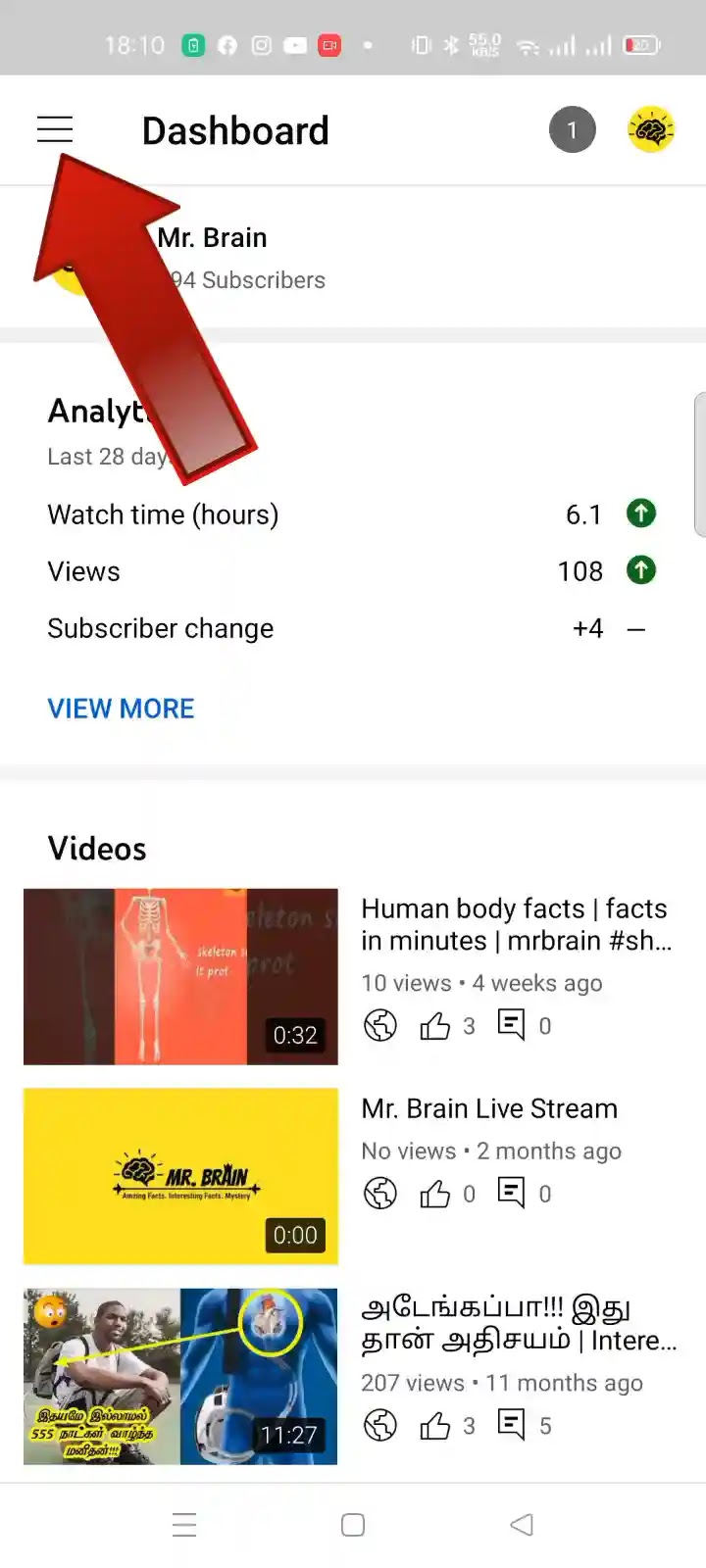
Task: Open the Watch time (hours) metric row
Action: pyautogui.click(x=352, y=514)
